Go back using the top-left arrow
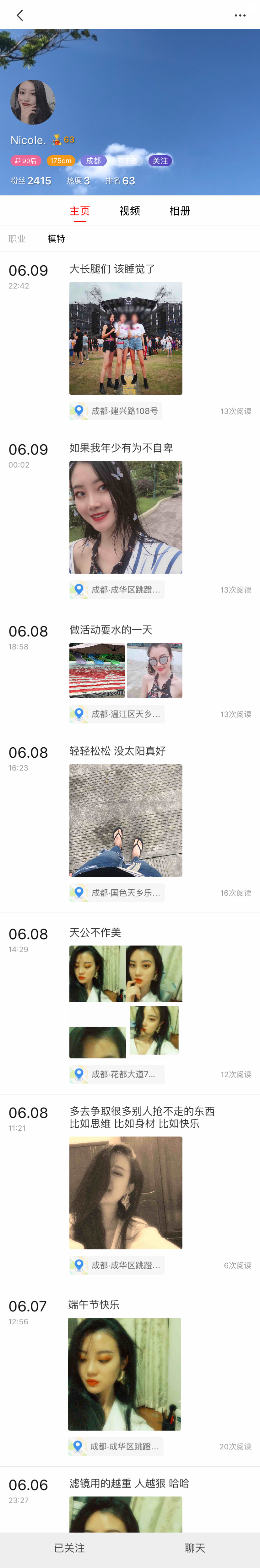Screen dimensions: 260x1568 point(19,15)
